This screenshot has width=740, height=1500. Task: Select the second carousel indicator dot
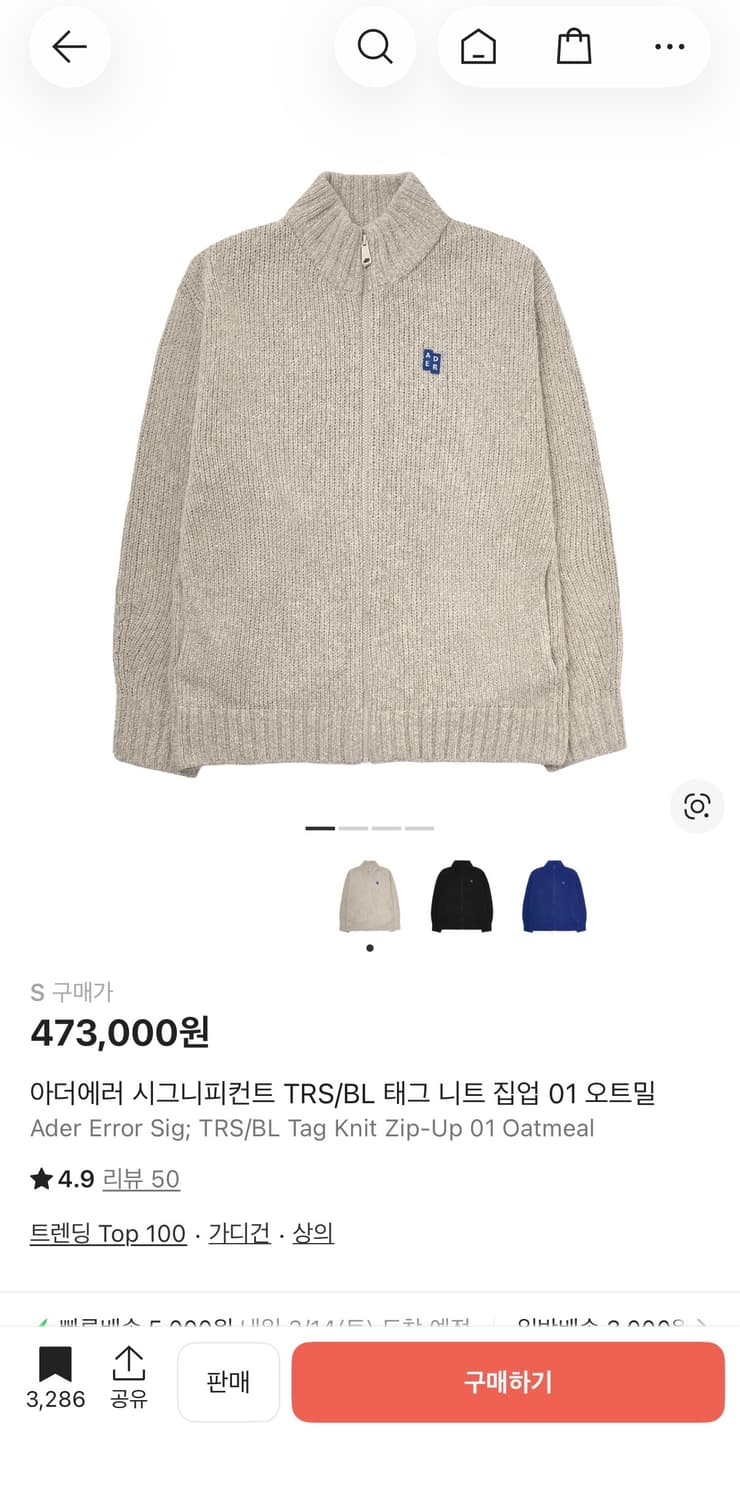pos(351,828)
